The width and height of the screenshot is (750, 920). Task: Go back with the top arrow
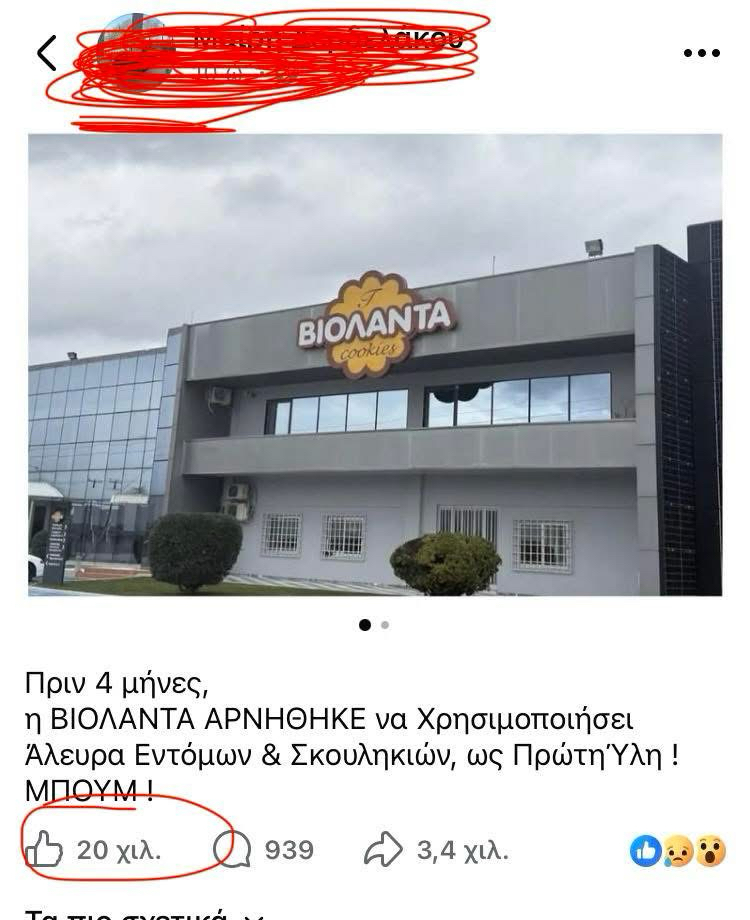pos(46,53)
